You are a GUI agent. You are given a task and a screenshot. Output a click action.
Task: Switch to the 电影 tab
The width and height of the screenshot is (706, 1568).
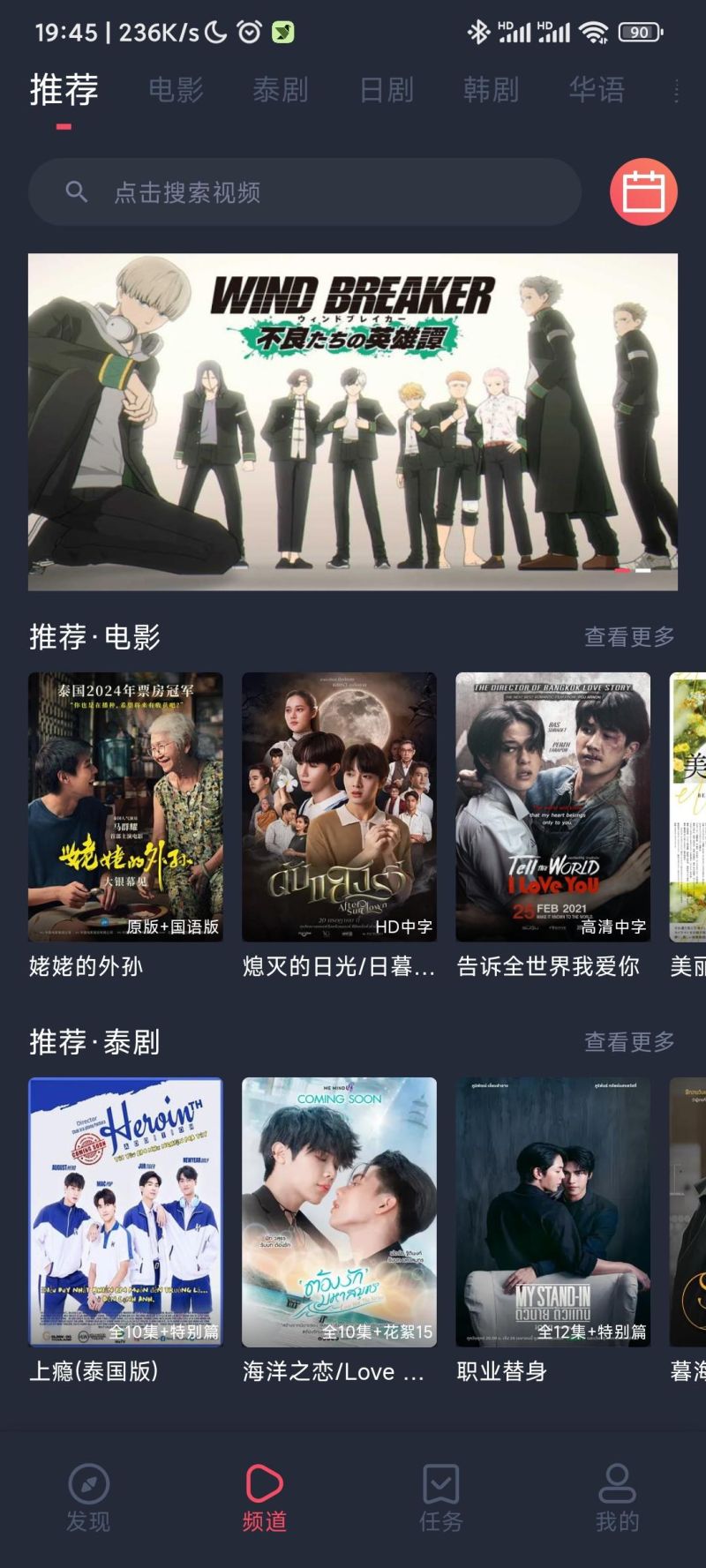point(176,89)
